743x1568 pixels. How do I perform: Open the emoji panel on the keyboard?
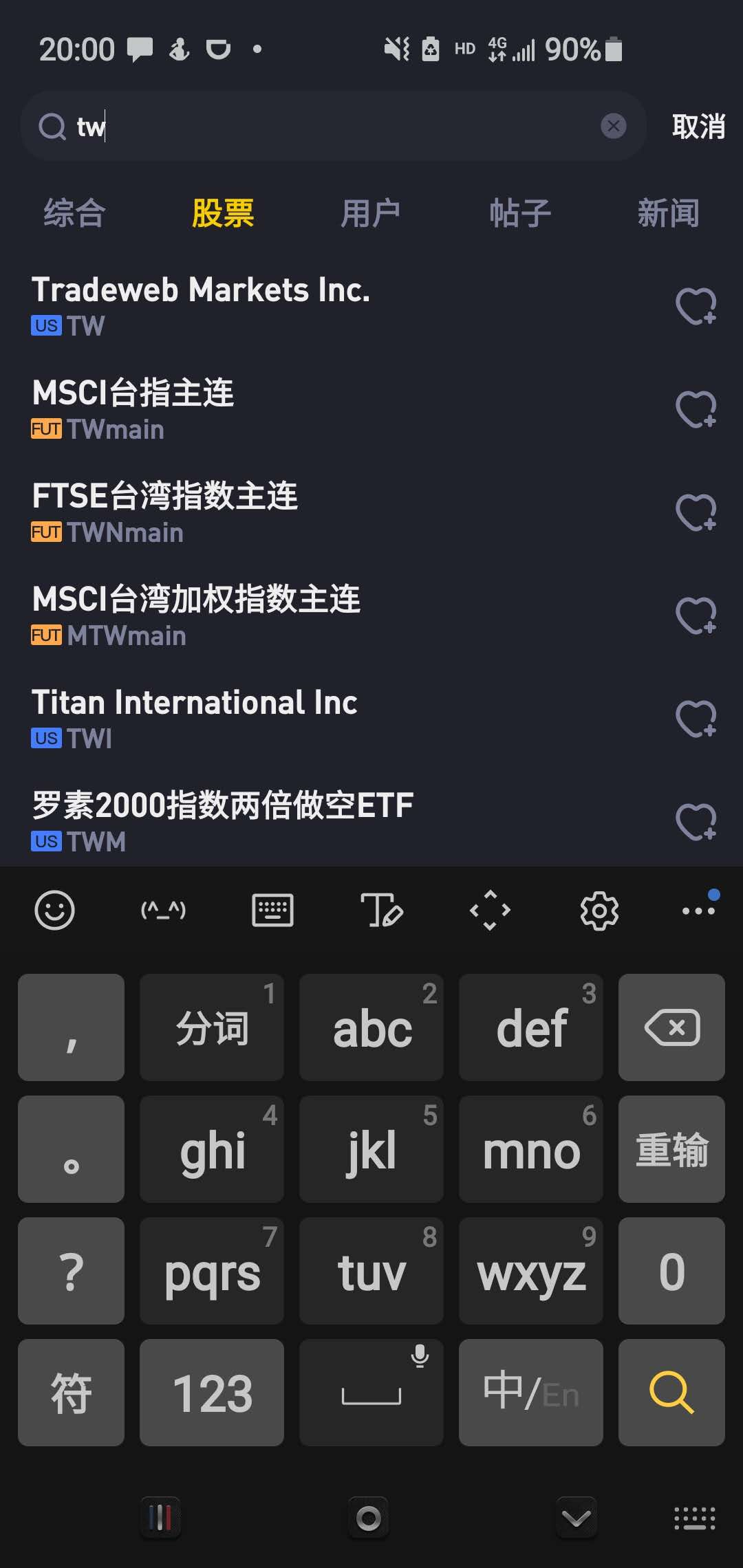point(55,909)
